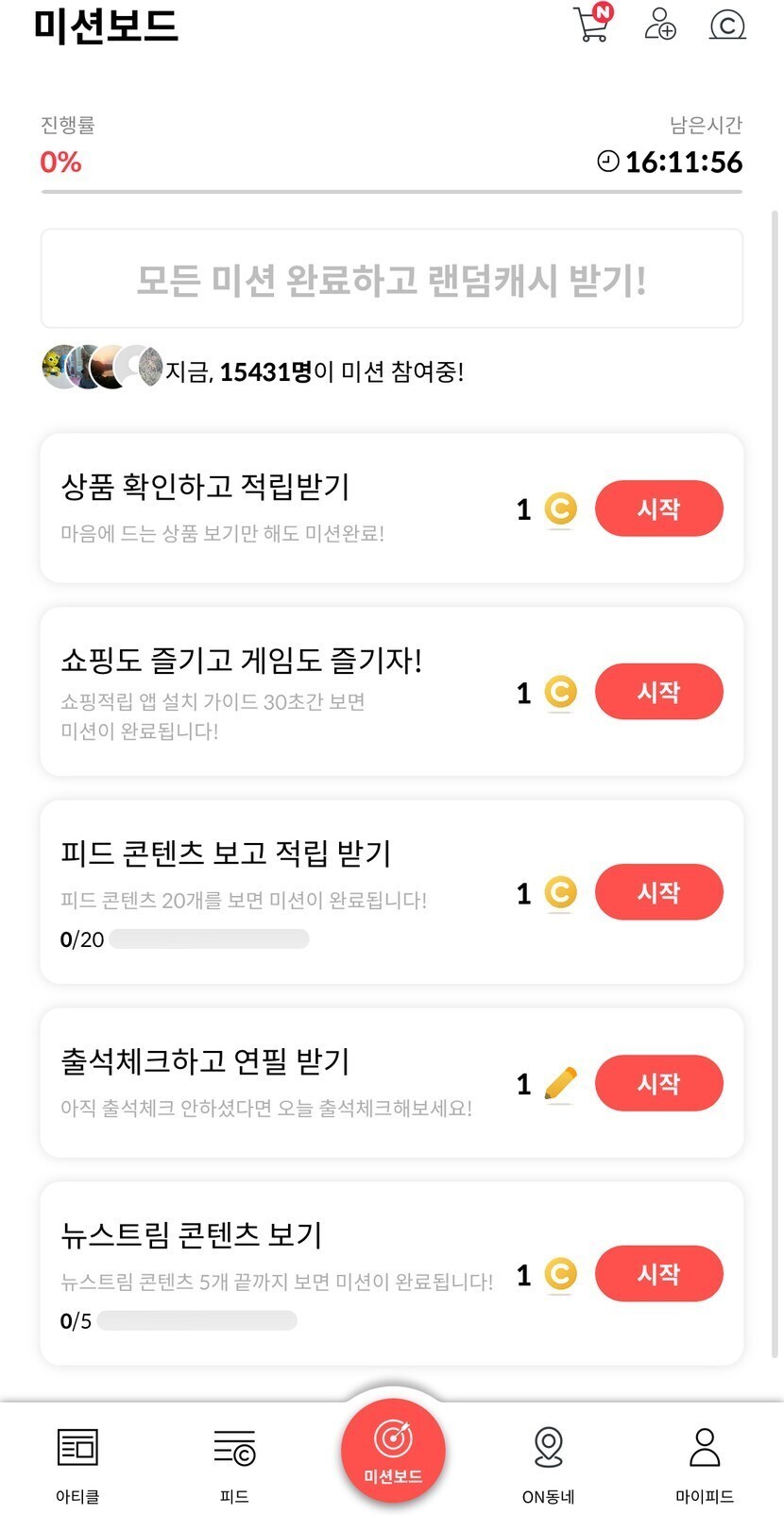
Task: Open the cash coin icon
Action: coord(727,24)
